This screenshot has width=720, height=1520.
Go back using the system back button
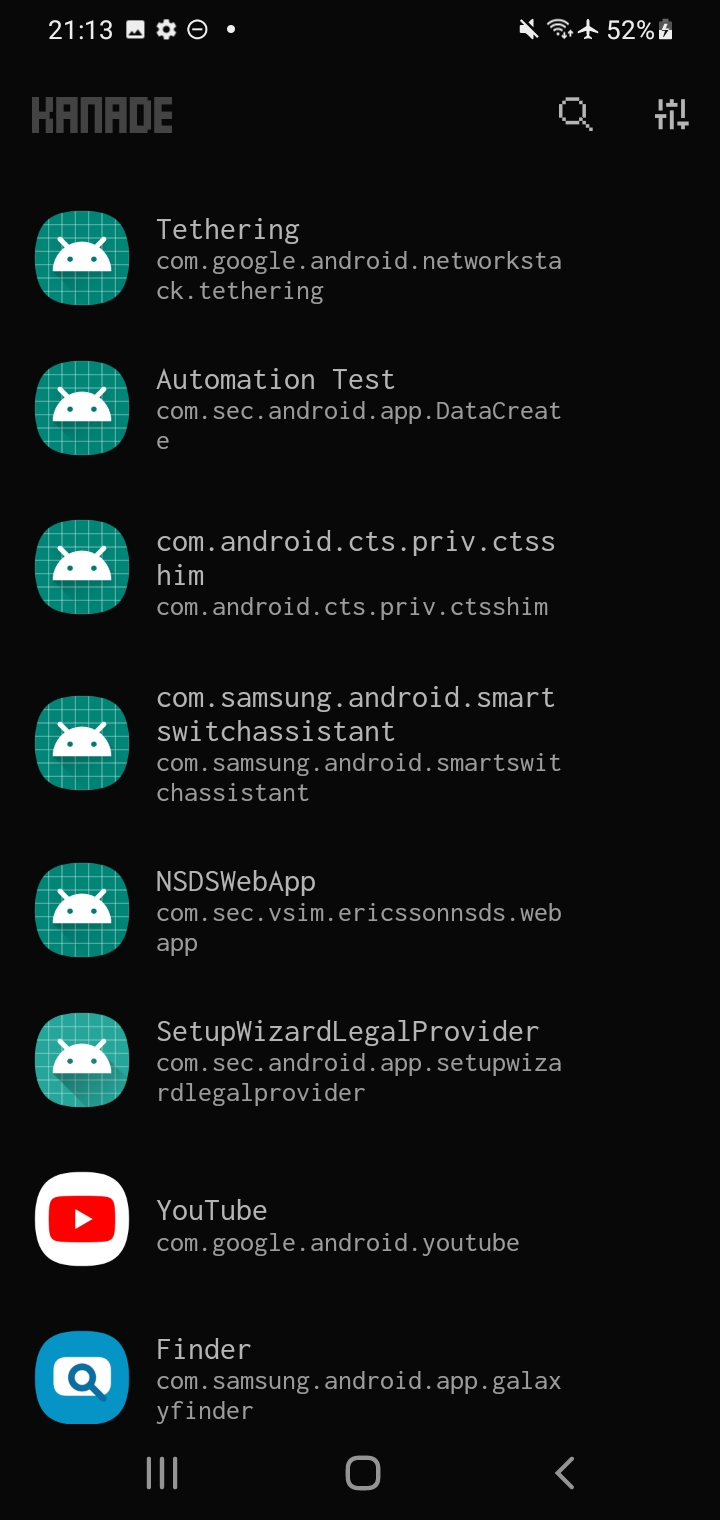(565, 1473)
